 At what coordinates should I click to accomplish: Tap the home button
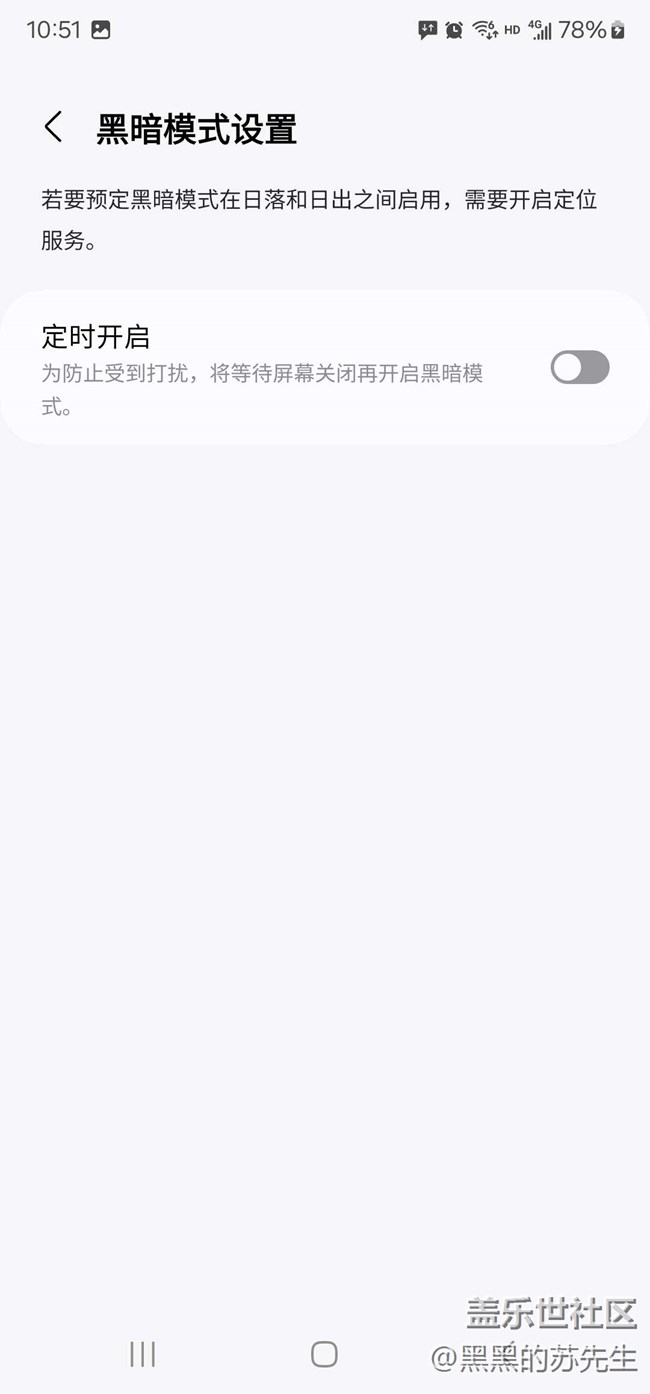pos(324,1354)
